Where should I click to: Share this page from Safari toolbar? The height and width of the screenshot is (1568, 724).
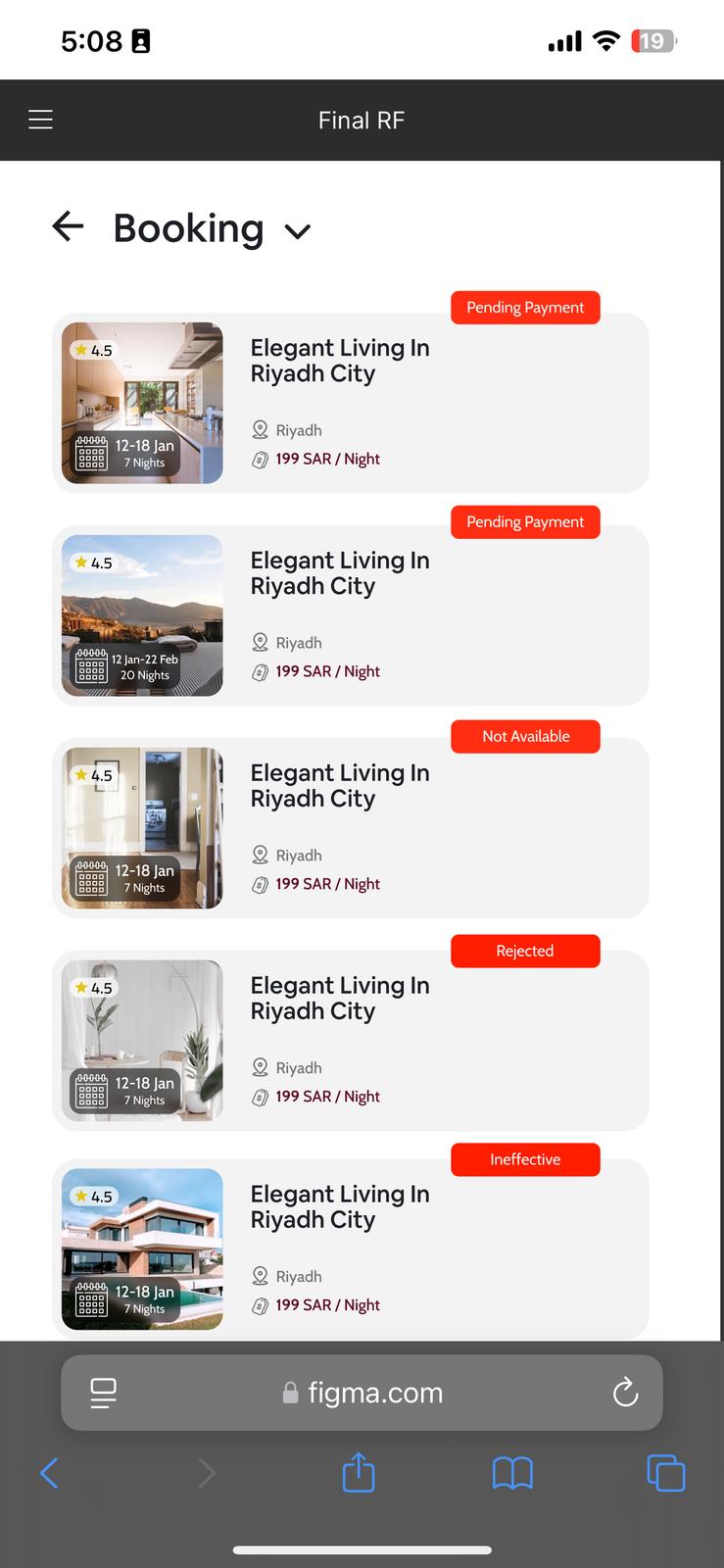point(359,1473)
